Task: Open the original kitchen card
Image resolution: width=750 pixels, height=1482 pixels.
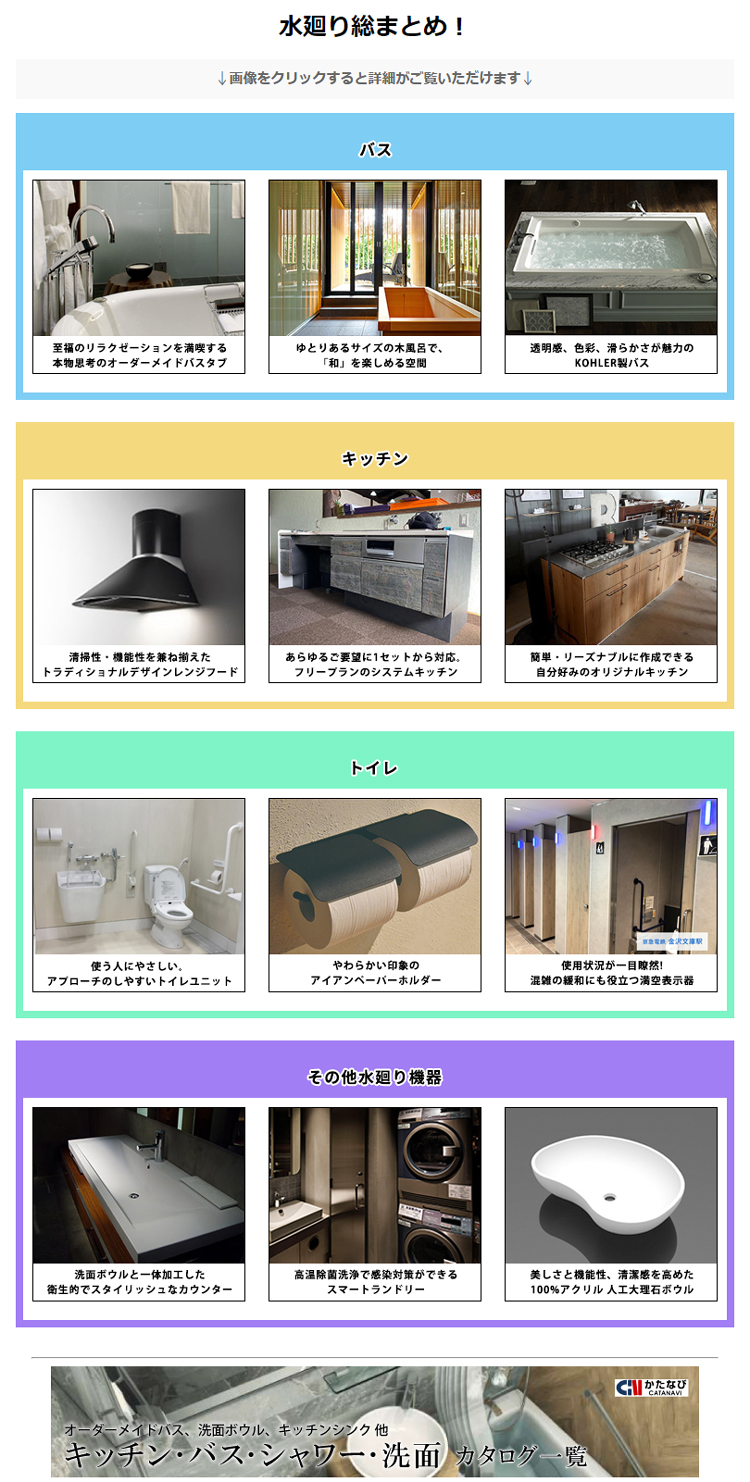Action: 610,585
